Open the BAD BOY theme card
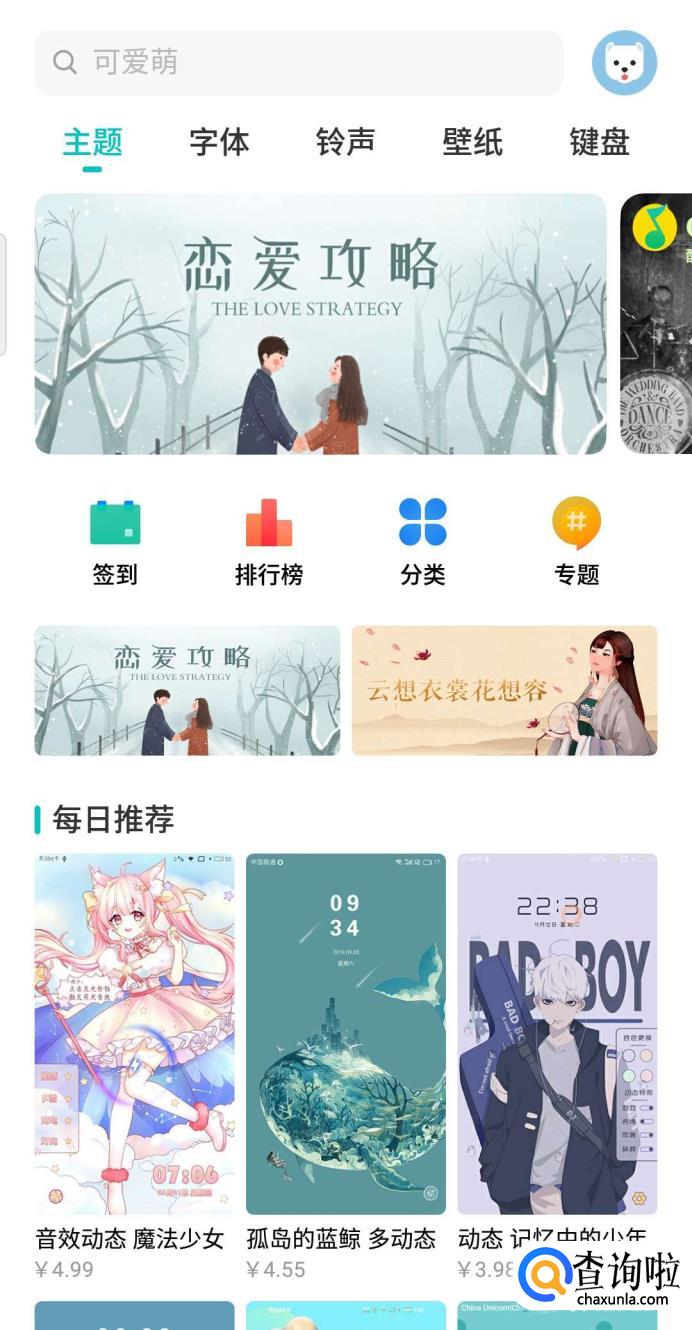 point(557,1034)
